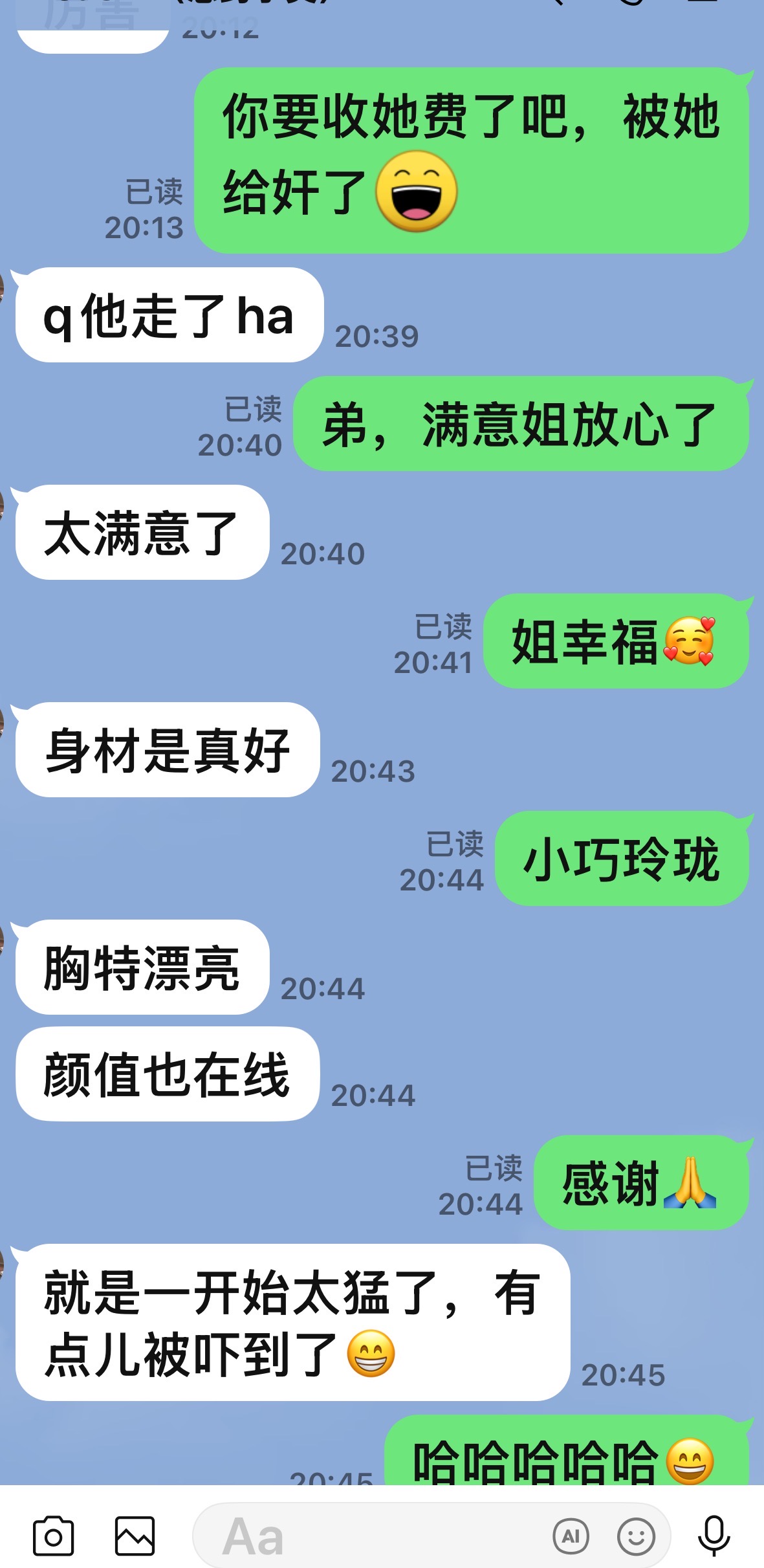Start a voice message with microphone
Viewport: 764px width, 1568px height.
(714, 1535)
